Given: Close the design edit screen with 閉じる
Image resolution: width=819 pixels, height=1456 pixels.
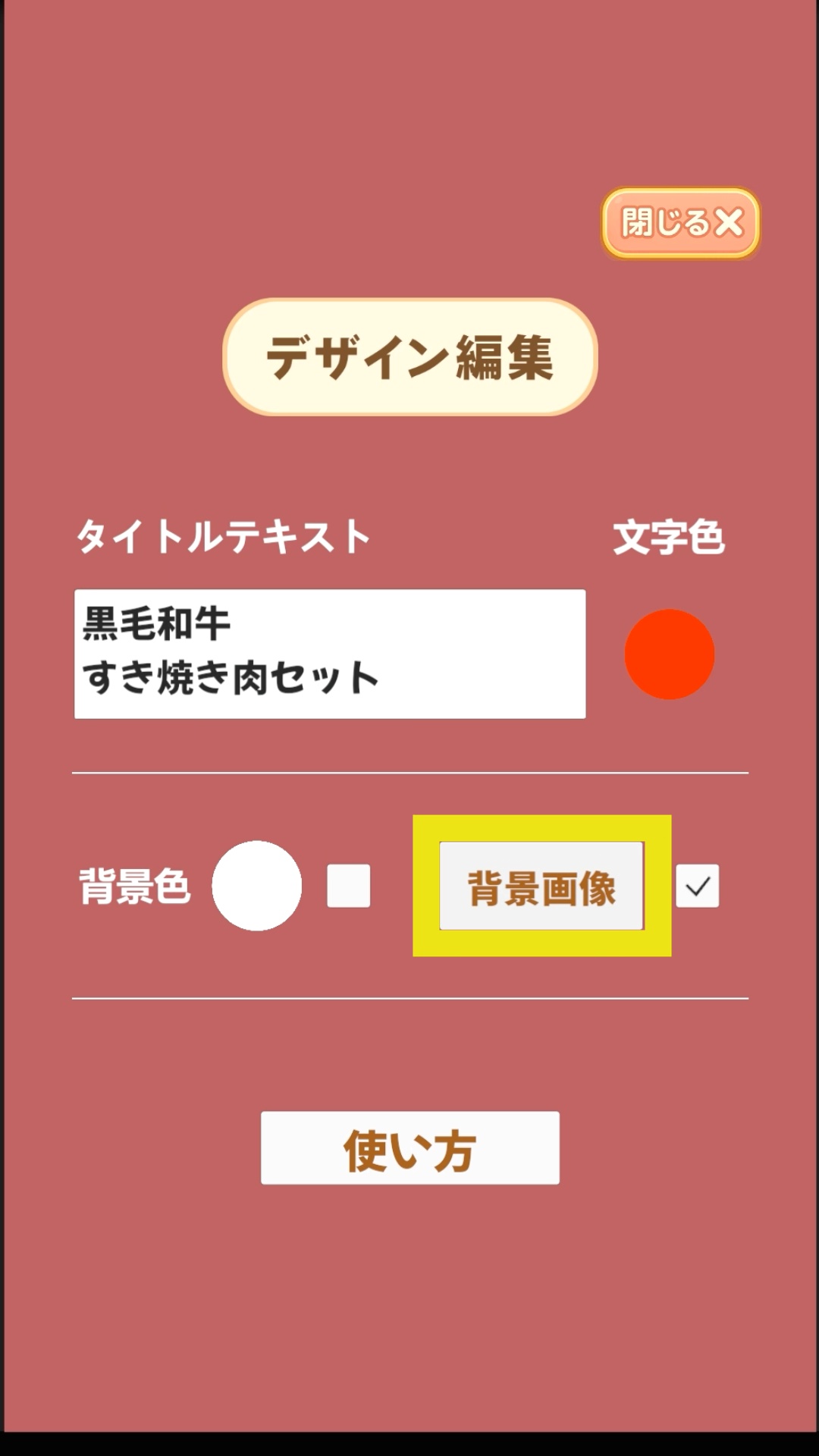Looking at the screenshot, I should click(x=680, y=223).
